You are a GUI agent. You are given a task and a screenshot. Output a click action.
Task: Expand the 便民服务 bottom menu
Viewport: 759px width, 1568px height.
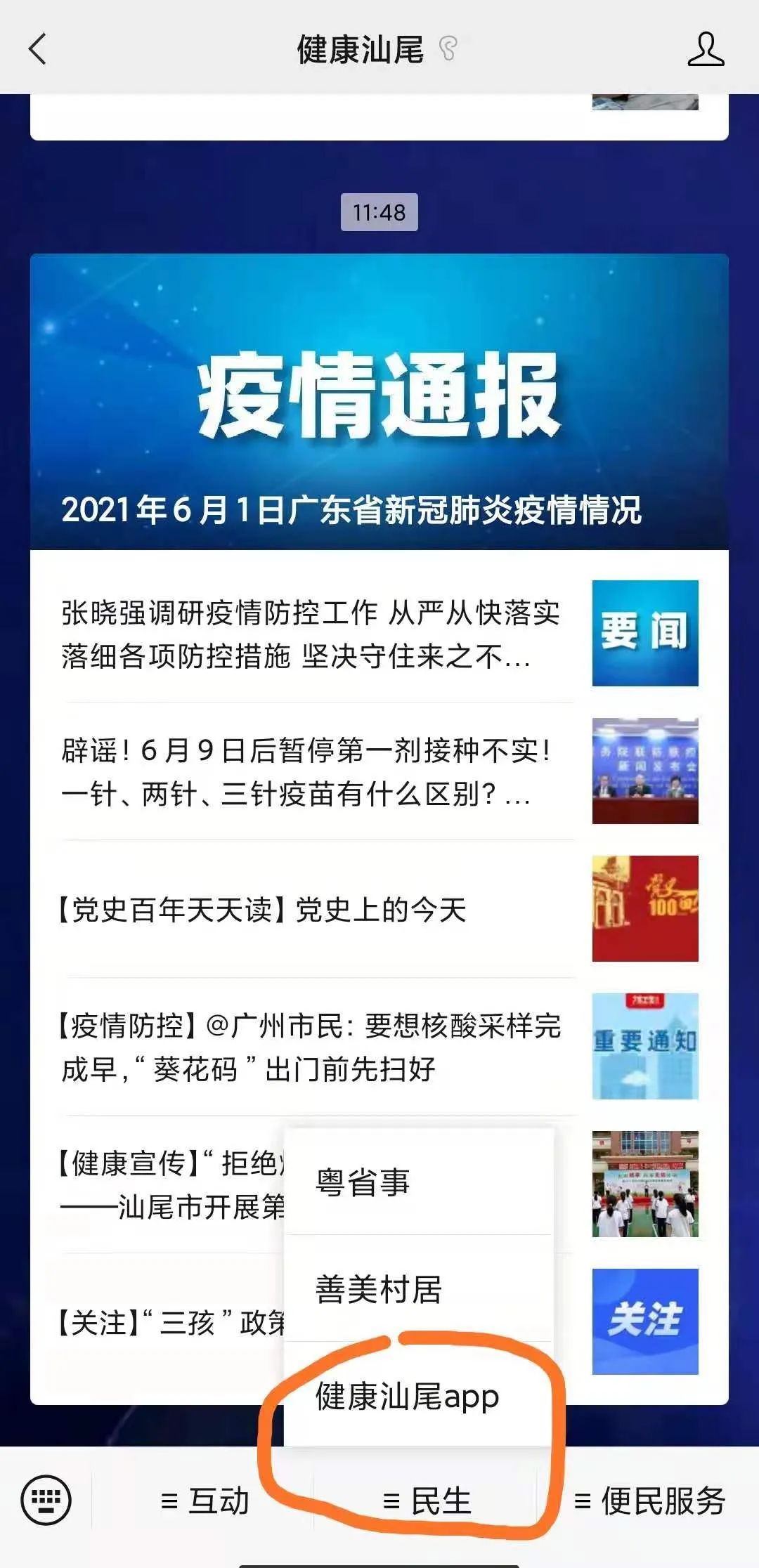[x=649, y=1501]
